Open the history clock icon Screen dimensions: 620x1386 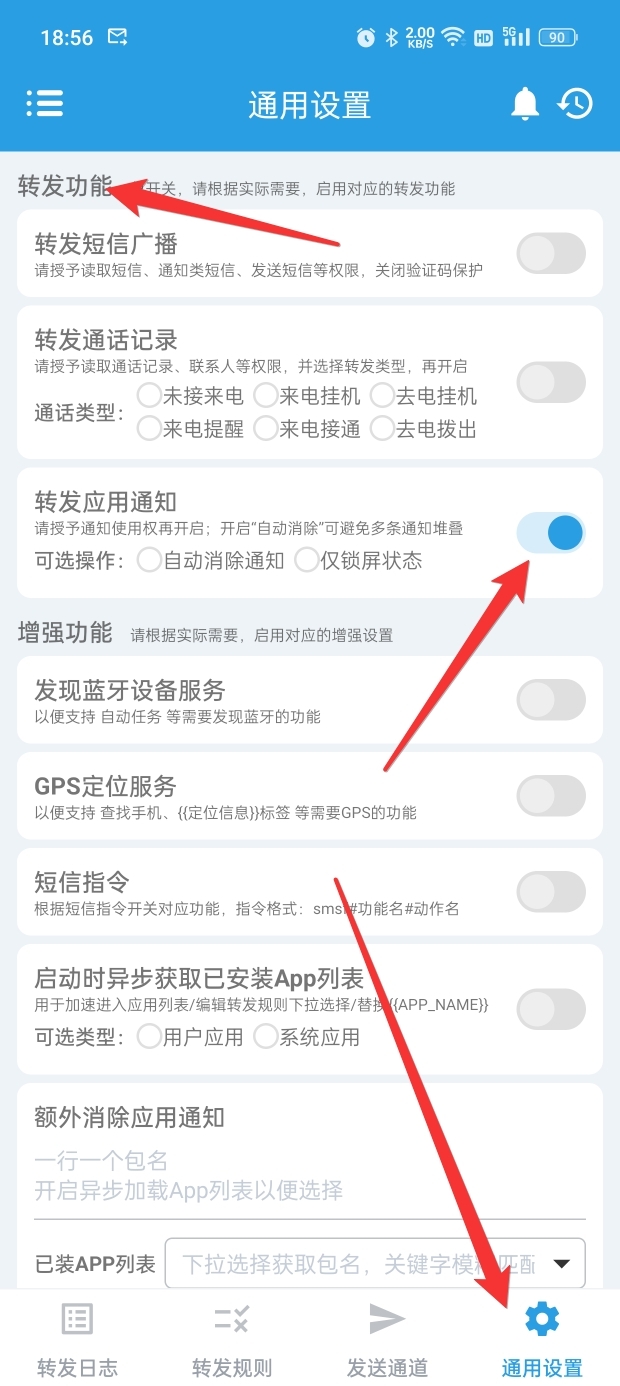pos(575,104)
